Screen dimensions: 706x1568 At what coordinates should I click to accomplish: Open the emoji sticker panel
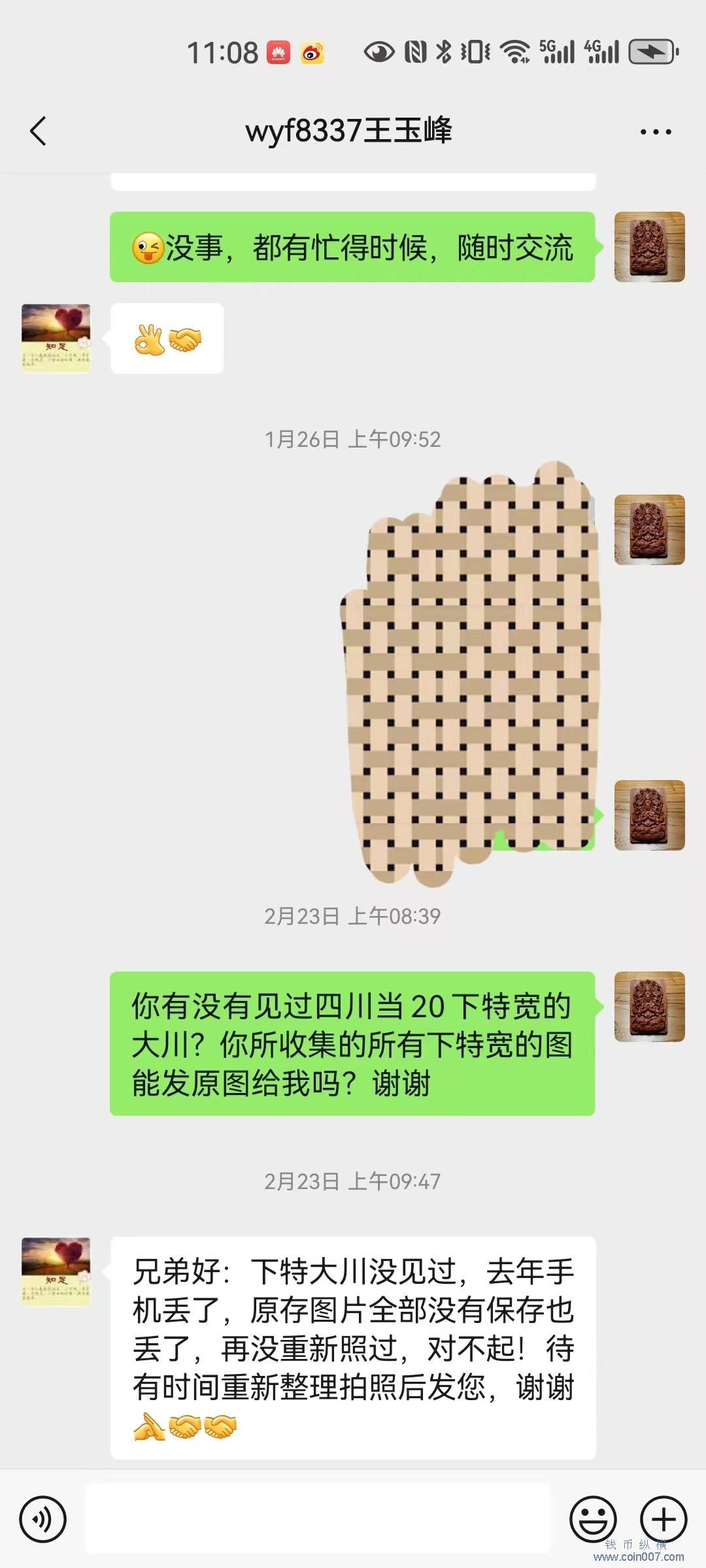[593, 1519]
